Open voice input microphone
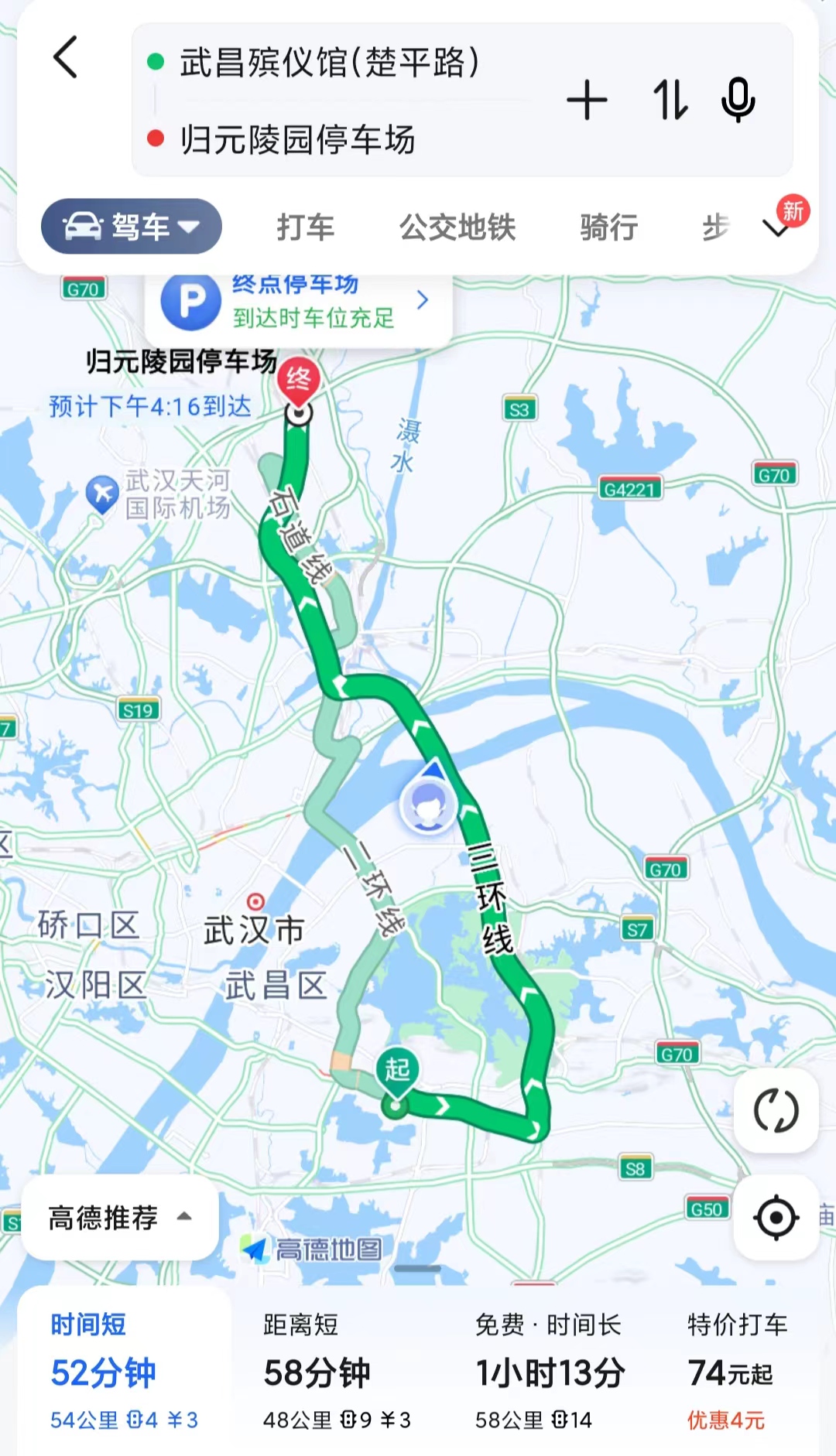The height and width of the screenshot is (1456, 836). click(x=738, y=101)
